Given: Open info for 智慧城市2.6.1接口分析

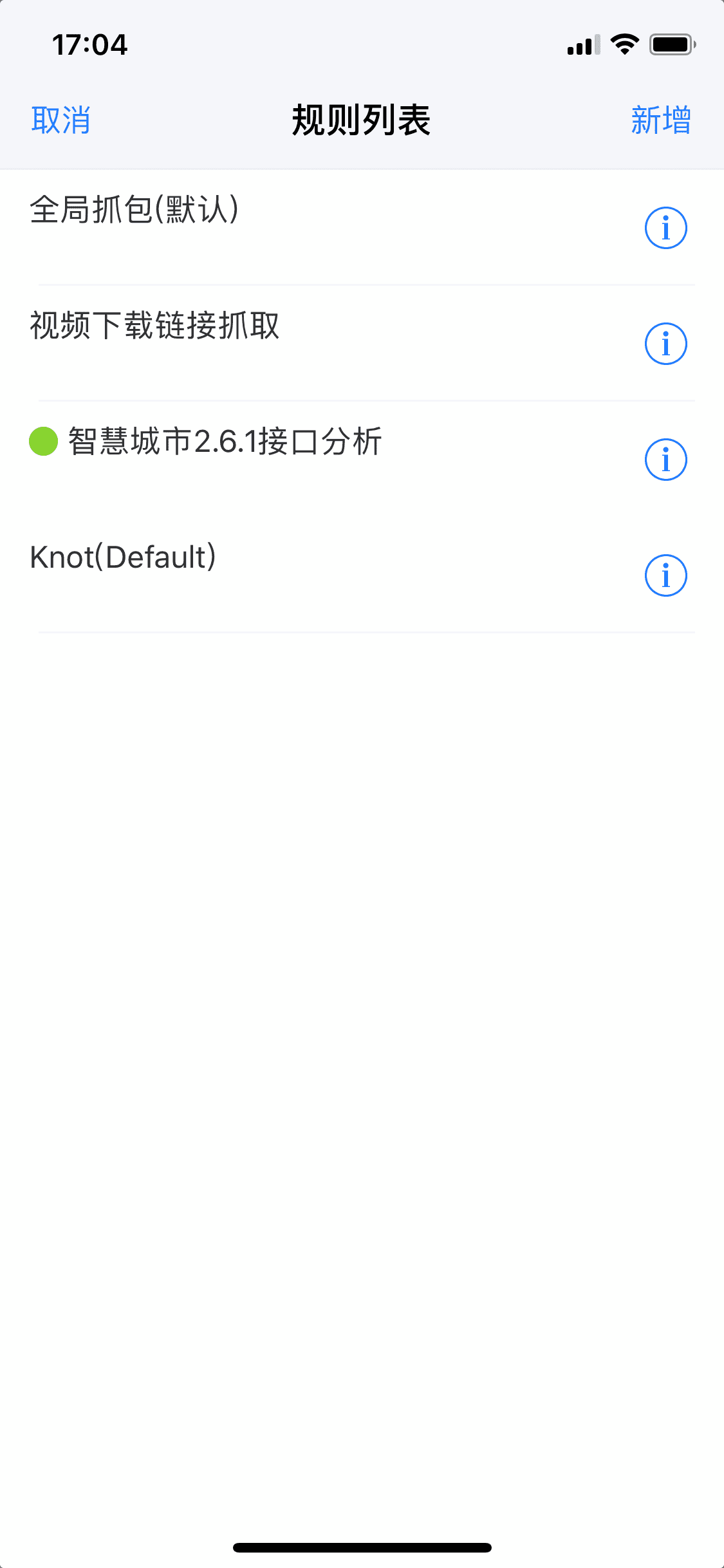Looking at the screenshot, I should (665, 460).
